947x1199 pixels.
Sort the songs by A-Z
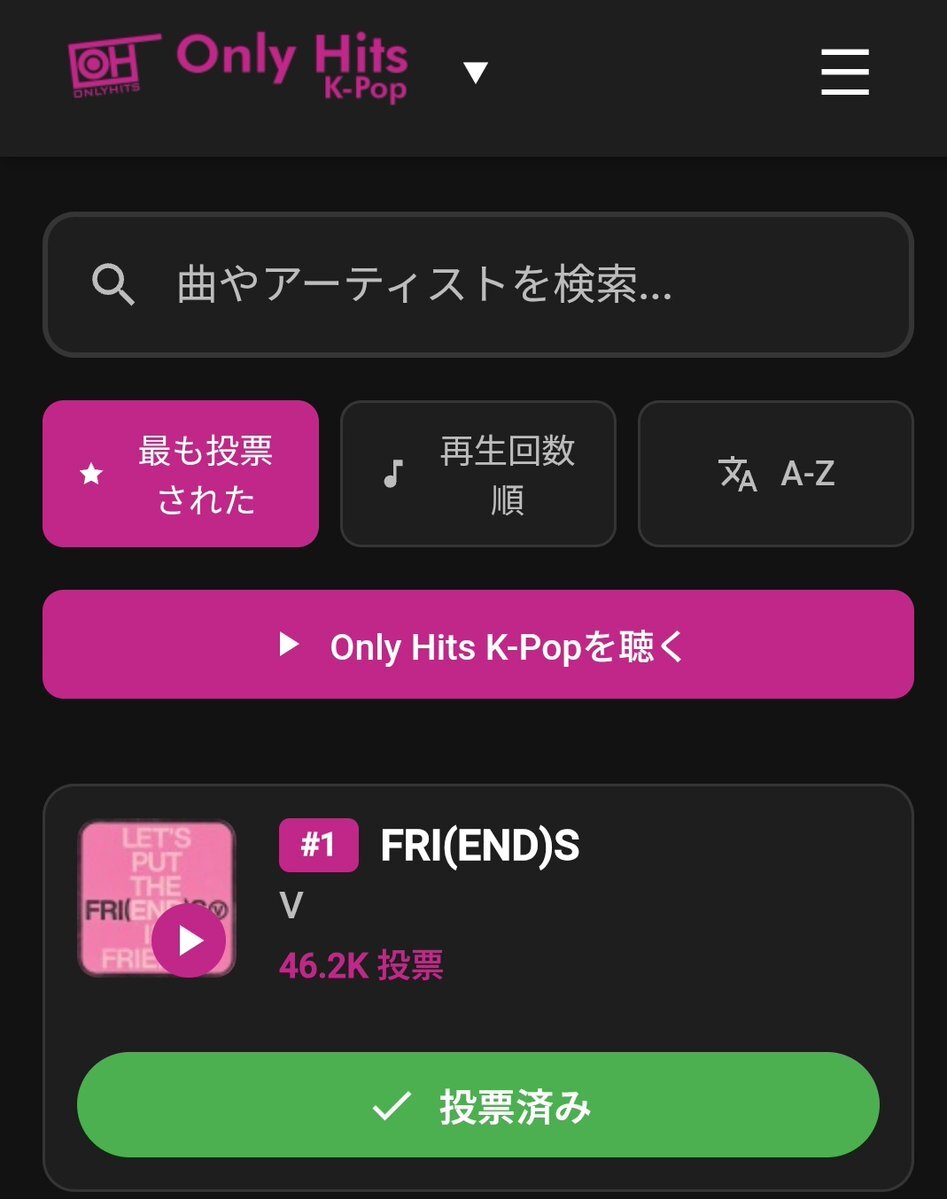[776, 474]
